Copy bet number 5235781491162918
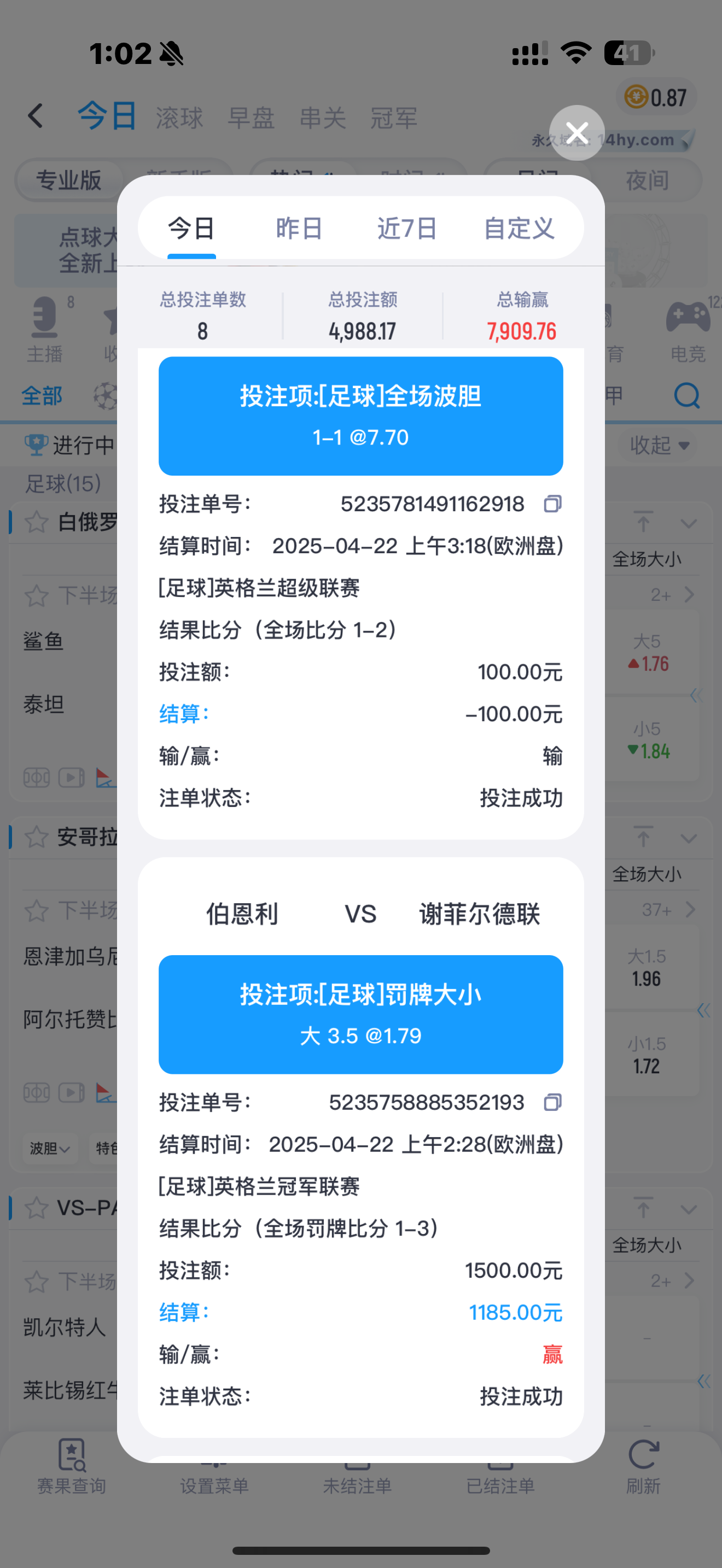 (x=552, y=504)
